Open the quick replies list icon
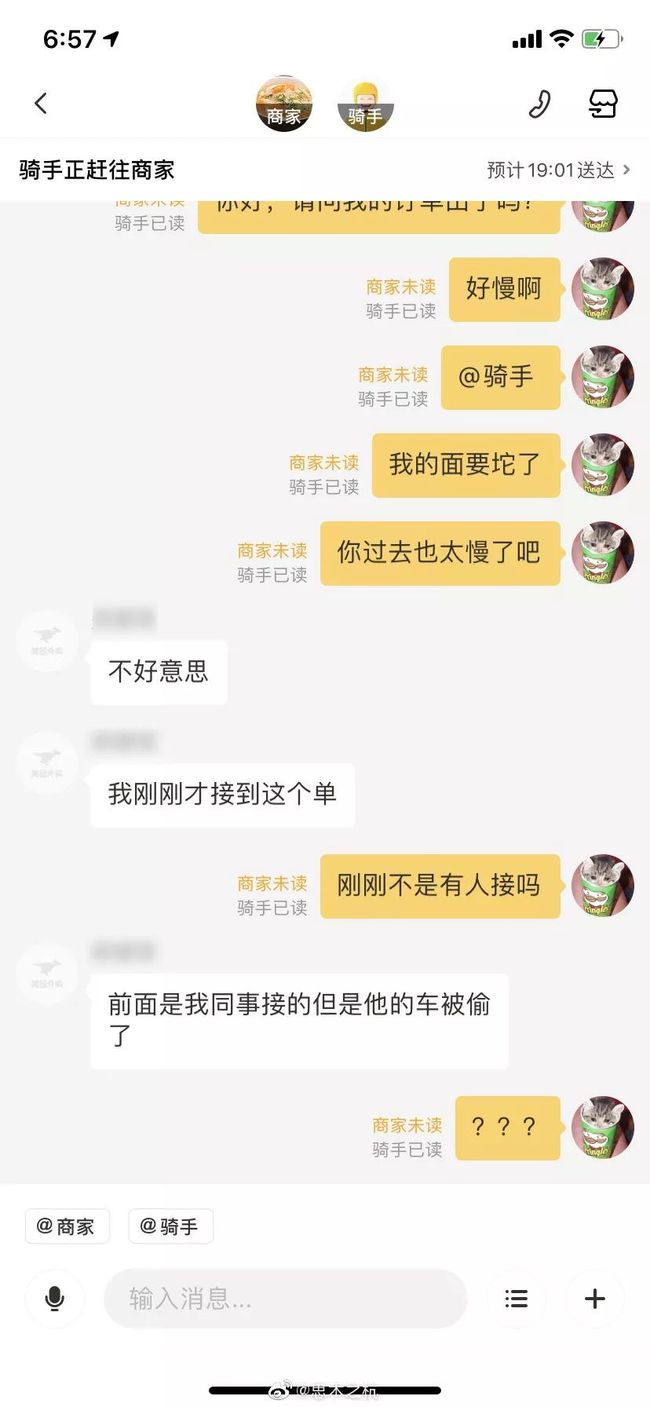The image size is (650, 1407). click(516, 1299)
